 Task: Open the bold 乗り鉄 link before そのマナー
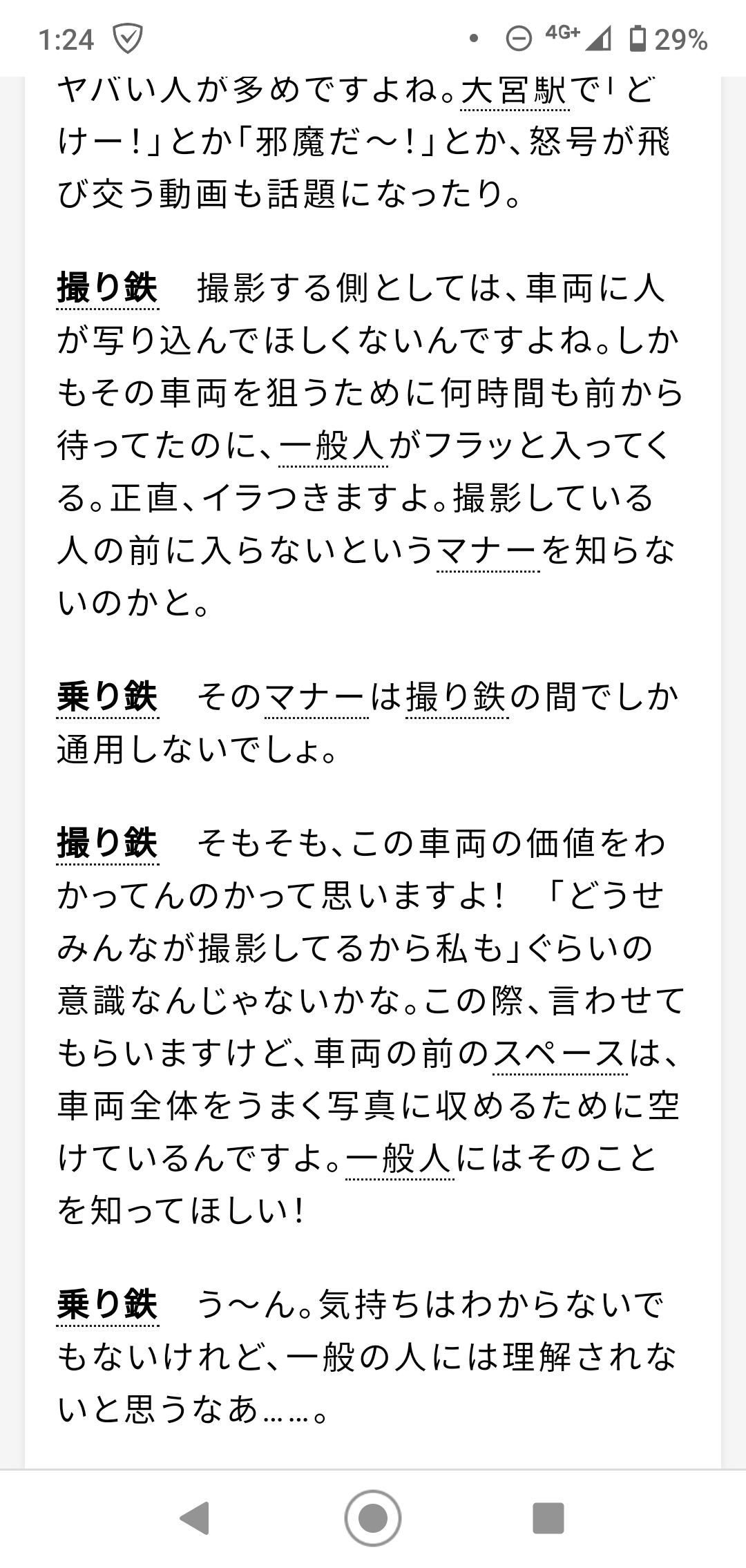pyautogui.click(x=108, y=698)
